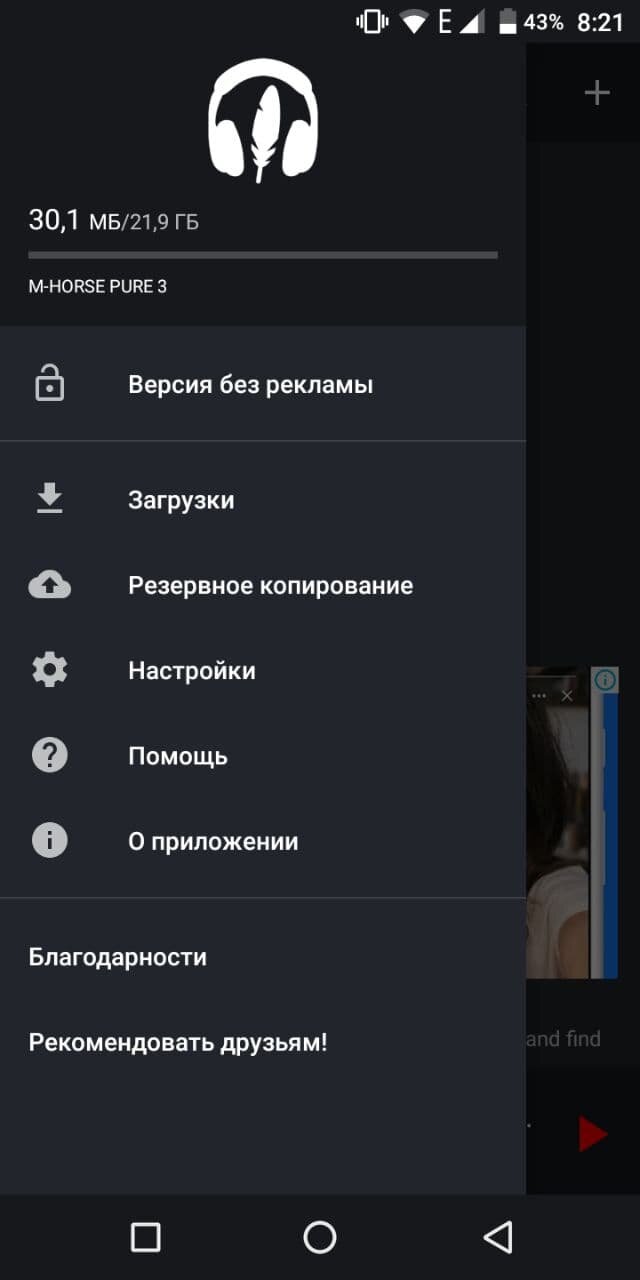Open Версия без рекламы option
Screen dimensions: 640x1280
[x=263, y=385]
